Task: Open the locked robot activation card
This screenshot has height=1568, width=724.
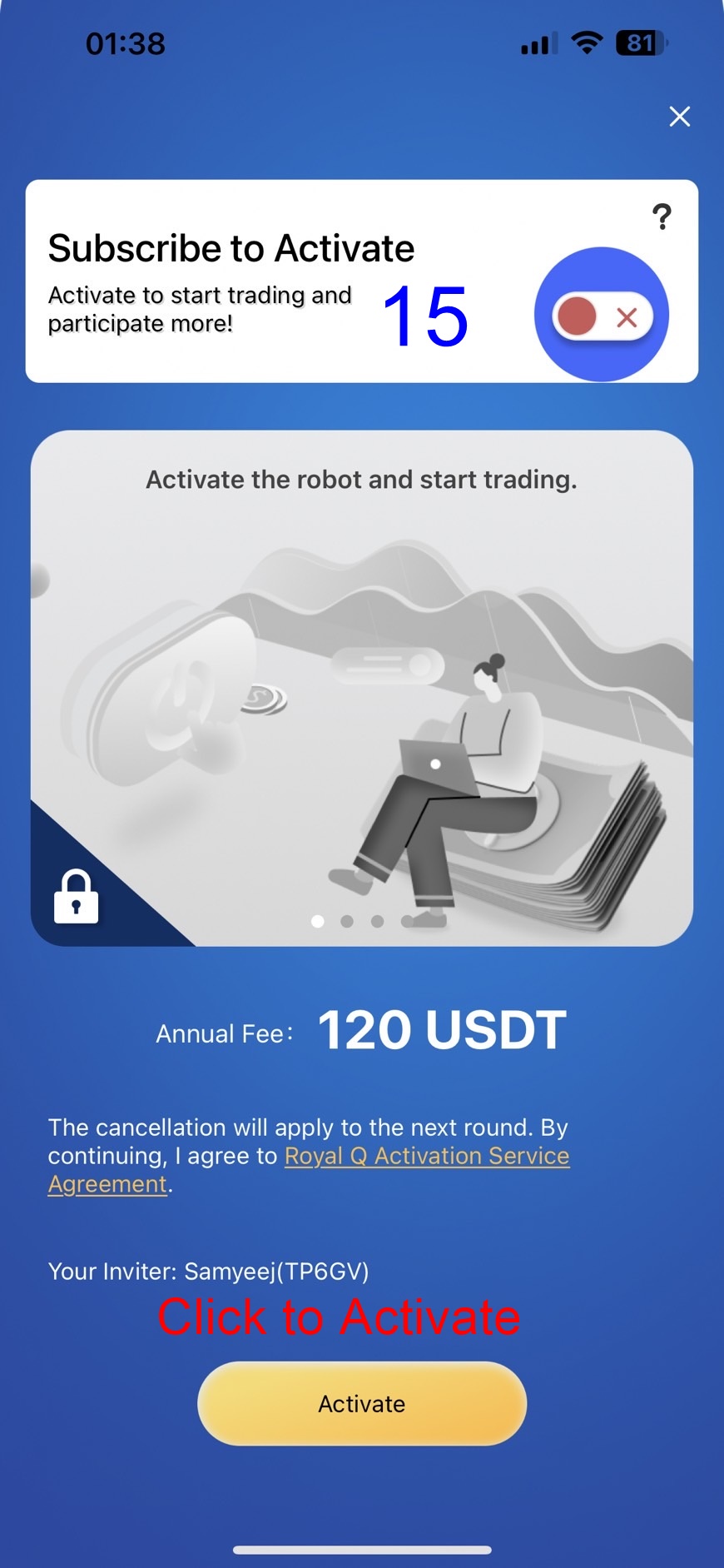Action: 362,688
